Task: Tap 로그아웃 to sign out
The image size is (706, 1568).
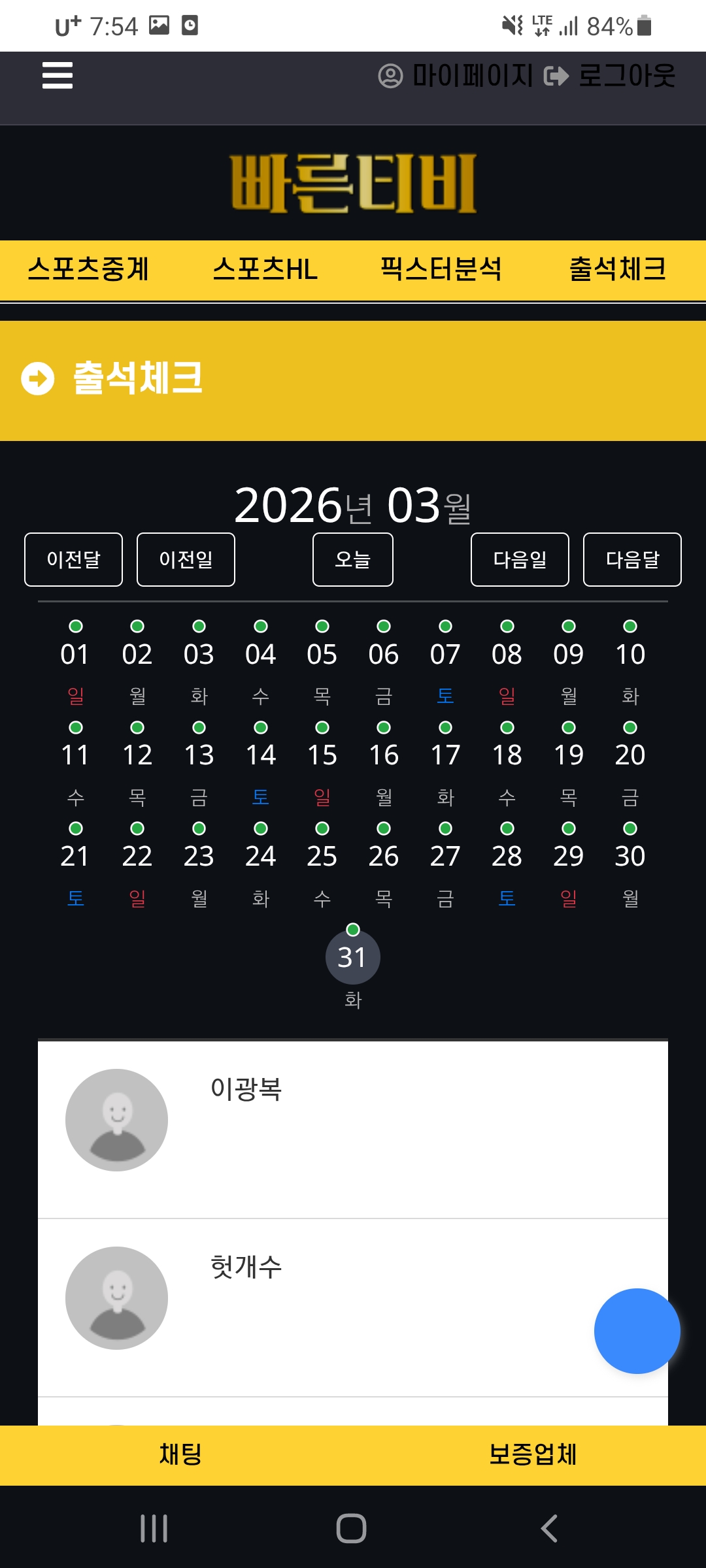Action: [x=610, y=76]
